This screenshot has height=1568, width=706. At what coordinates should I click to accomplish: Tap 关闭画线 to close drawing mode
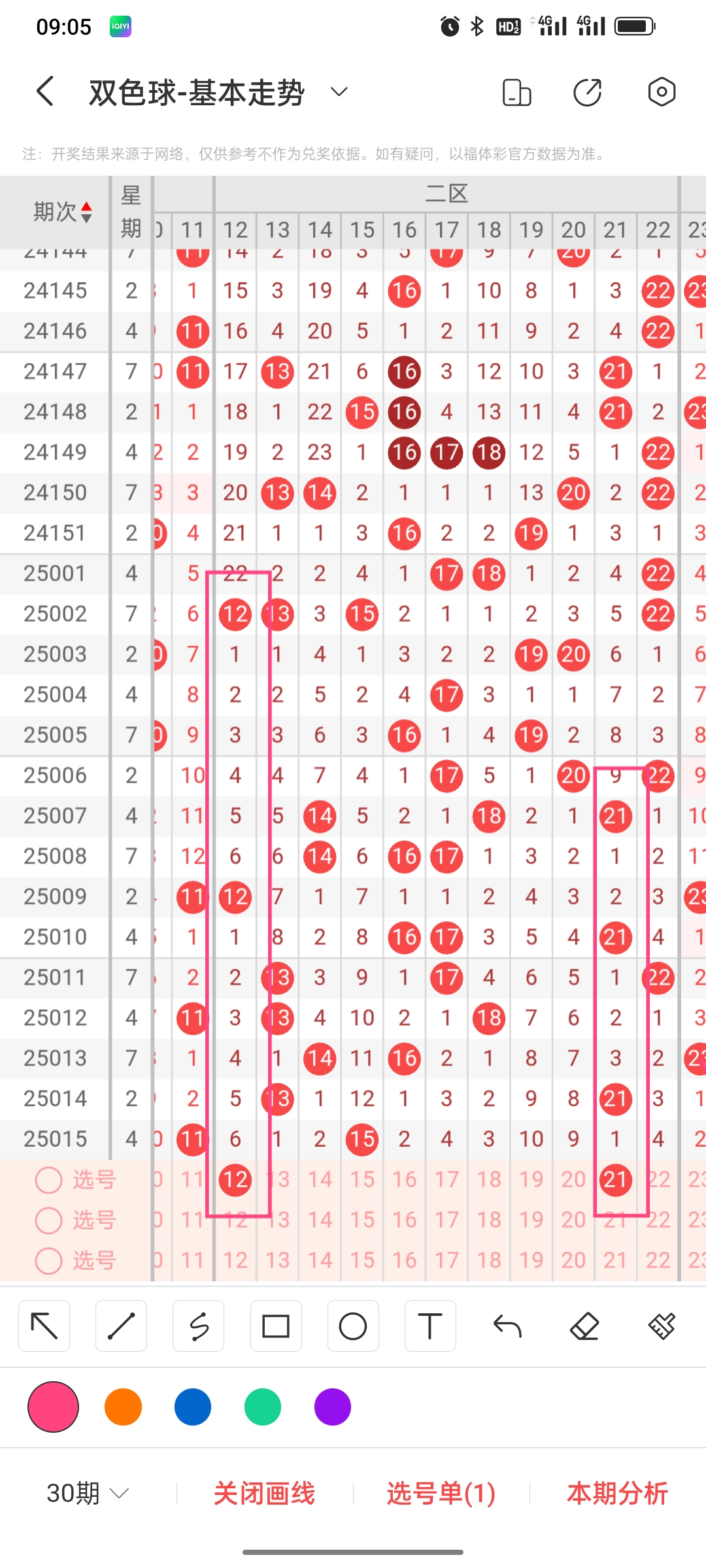tap(264, 1494)
